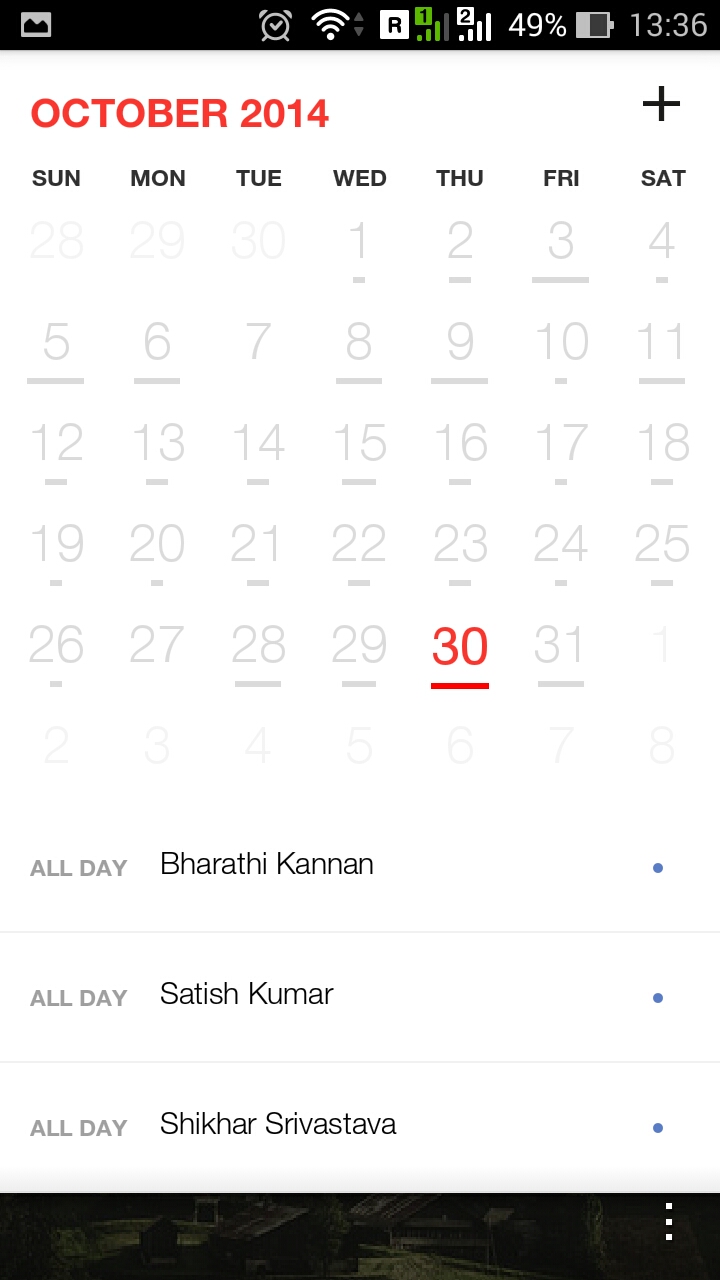Screen dimensions: 720x1280
Task: Select October 3 in the calendar
Action: click(561, 242)
